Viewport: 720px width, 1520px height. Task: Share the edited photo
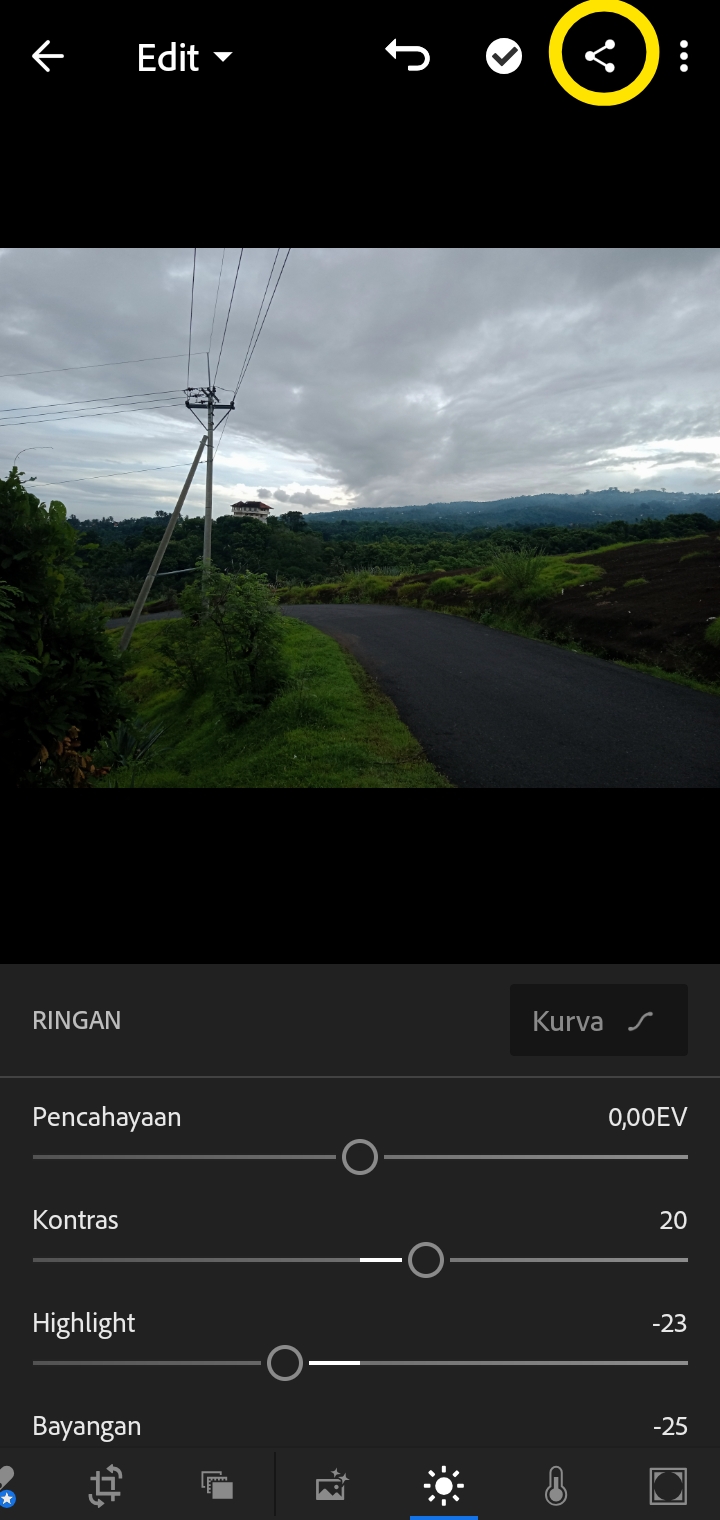coord(600,57)
